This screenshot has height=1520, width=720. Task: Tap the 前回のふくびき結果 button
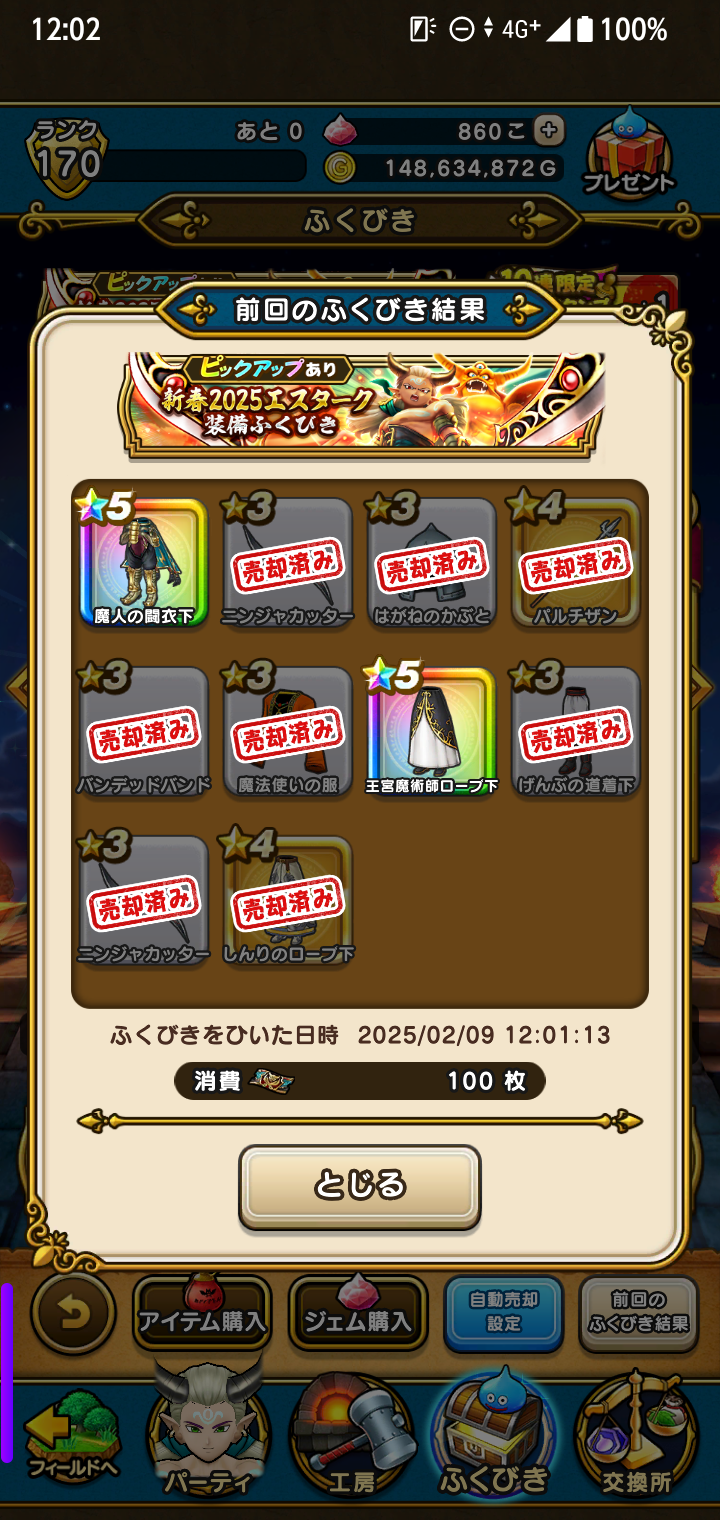point(639,1313)
